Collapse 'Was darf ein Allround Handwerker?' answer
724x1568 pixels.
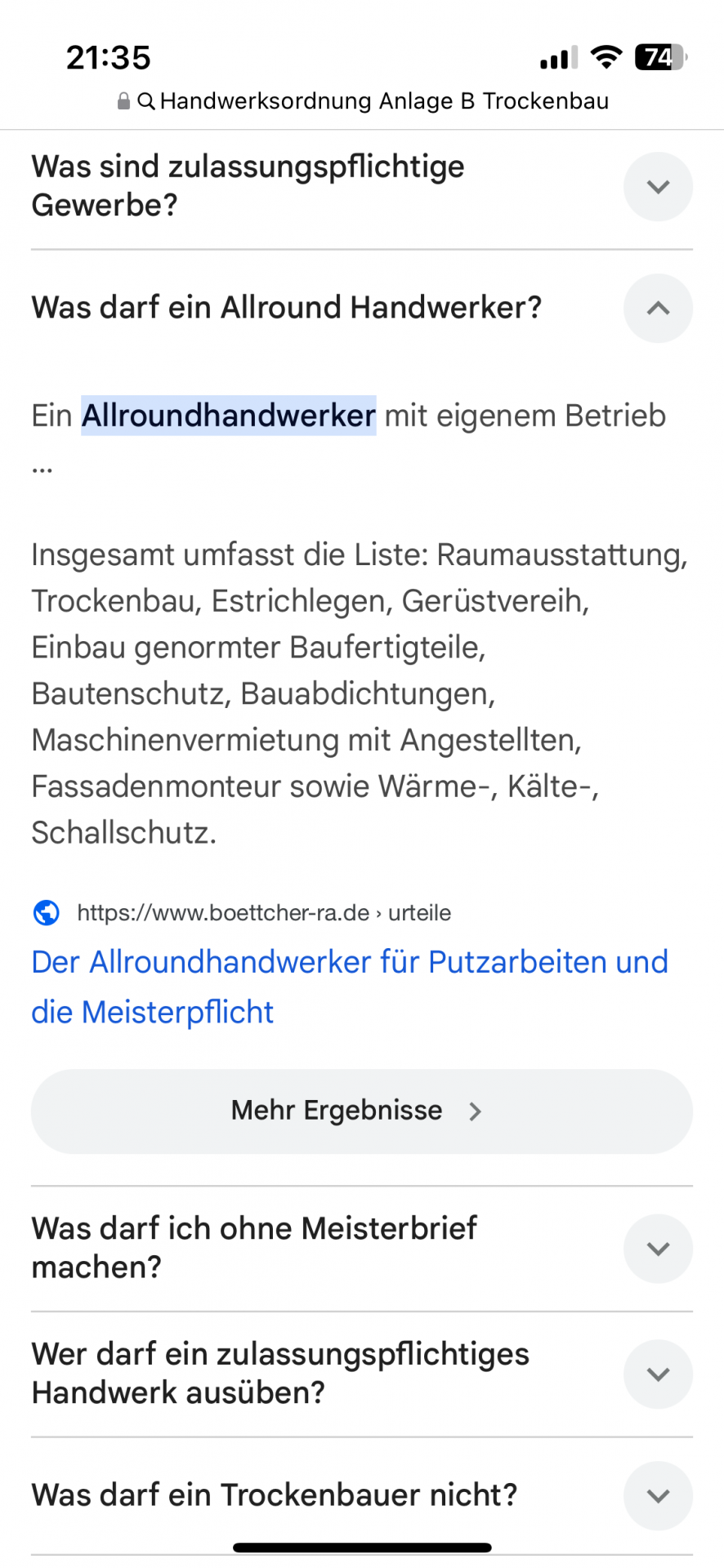click(x=658, y=309)
